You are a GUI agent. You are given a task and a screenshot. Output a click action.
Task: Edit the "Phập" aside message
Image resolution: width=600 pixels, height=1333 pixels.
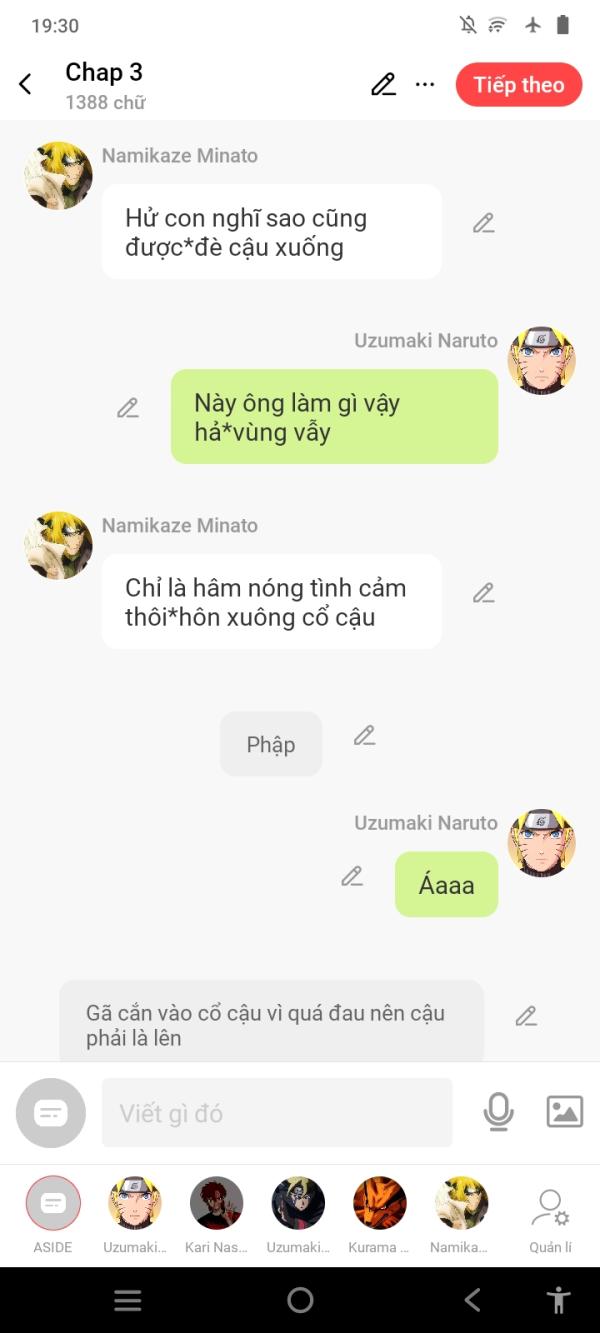(365, 736)
